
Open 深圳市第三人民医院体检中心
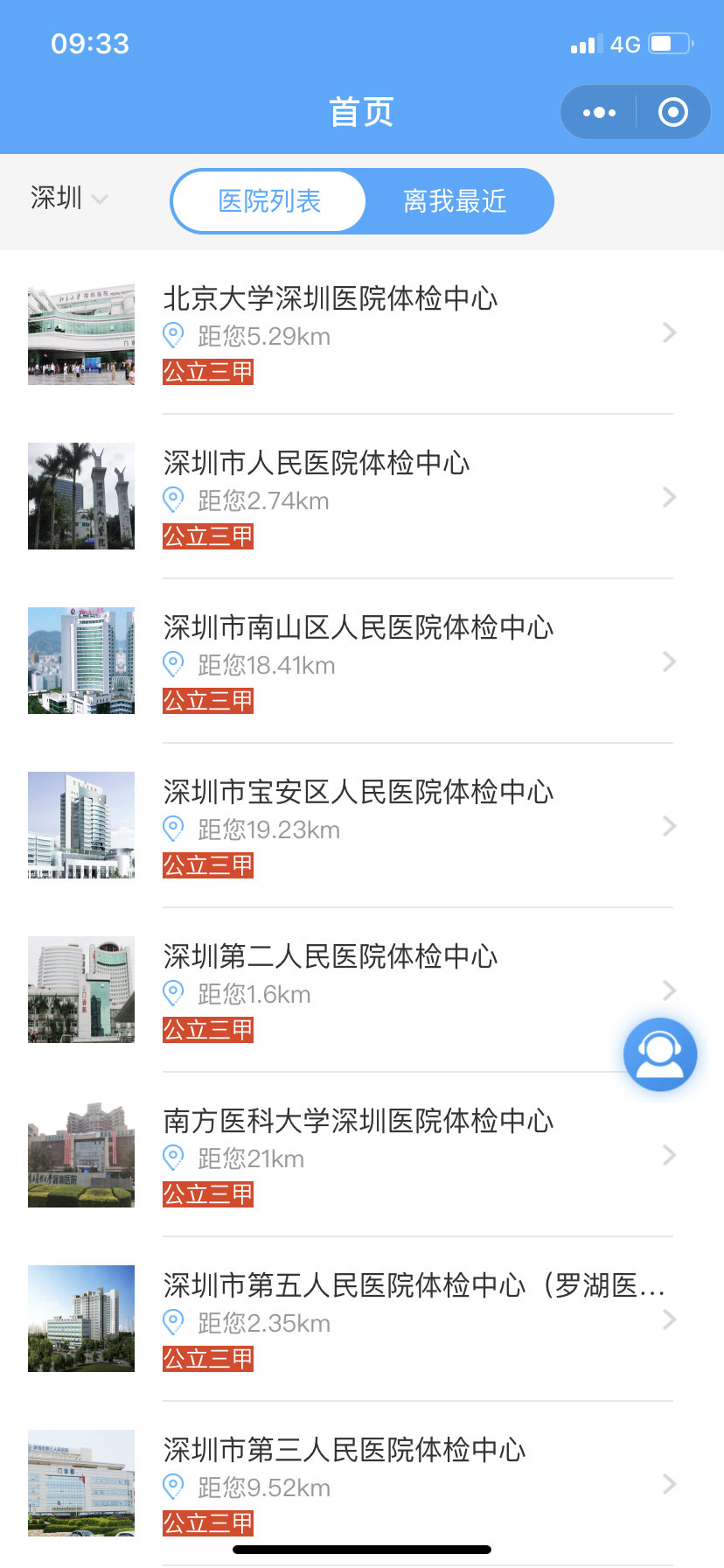[x=350, y=1483]
